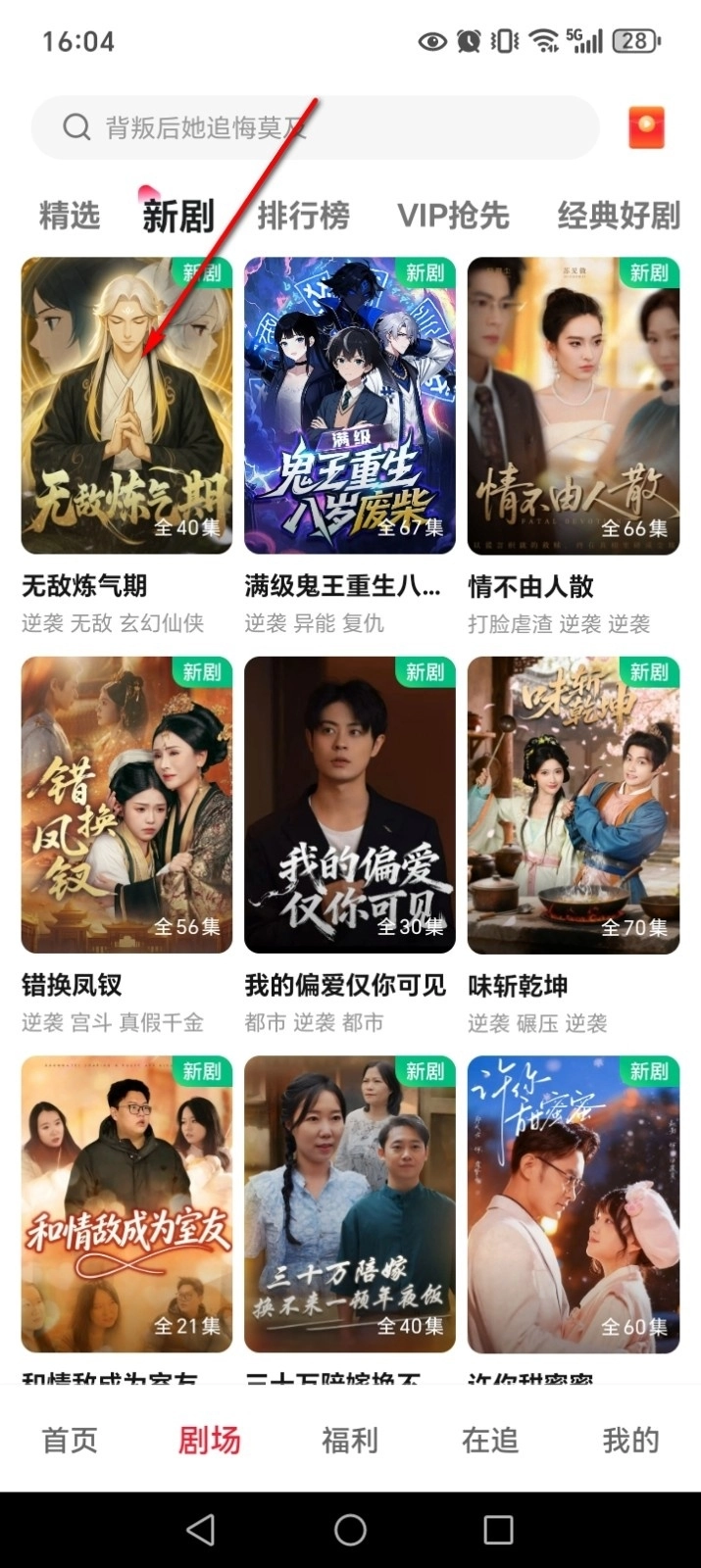Go to the 我的 profile tab
Image resolution: width=701 pixels, height=1568 pixels.
630,1440
